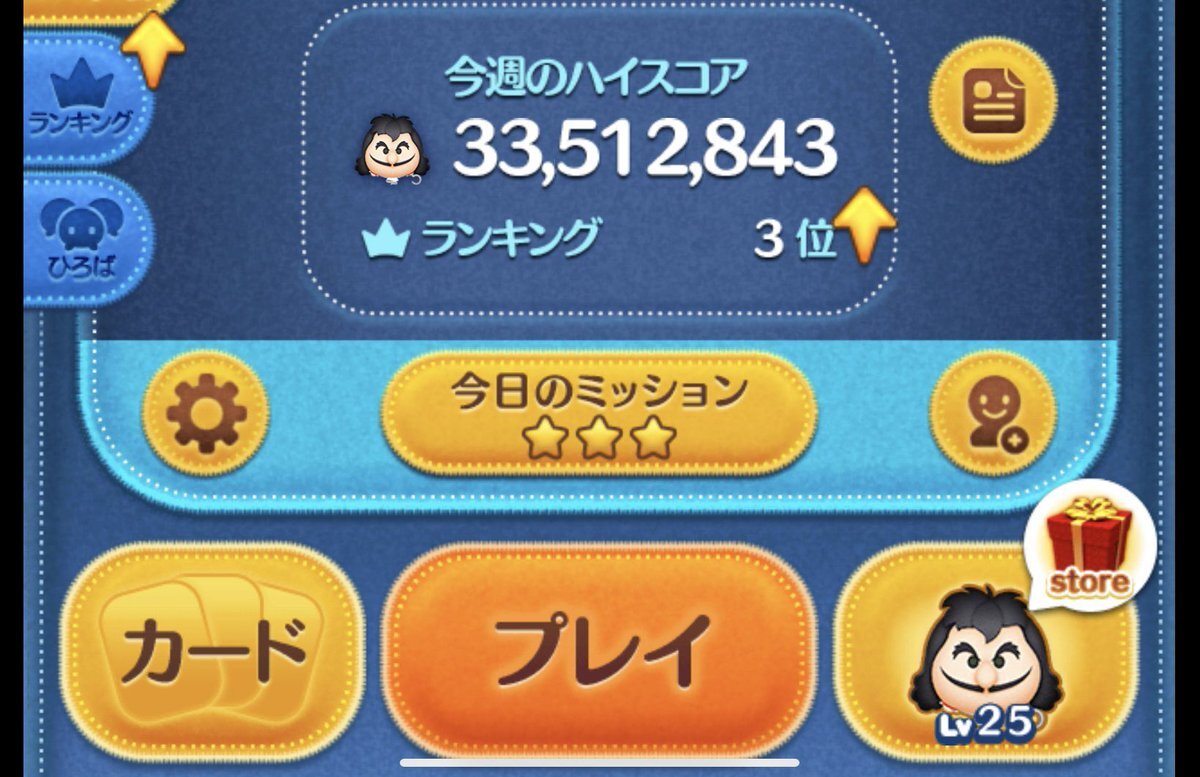Tap the プレイ button to start
This screenshot has width=1200, height=777.
point(598,650)
